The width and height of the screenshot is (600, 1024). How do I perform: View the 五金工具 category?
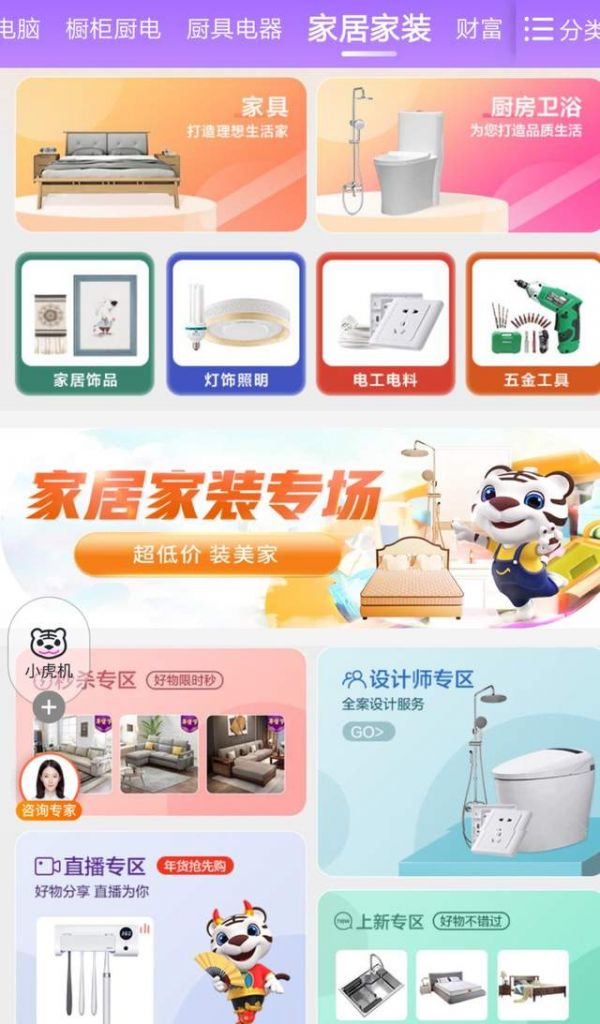pyautogui.click(x=535, y=324)
